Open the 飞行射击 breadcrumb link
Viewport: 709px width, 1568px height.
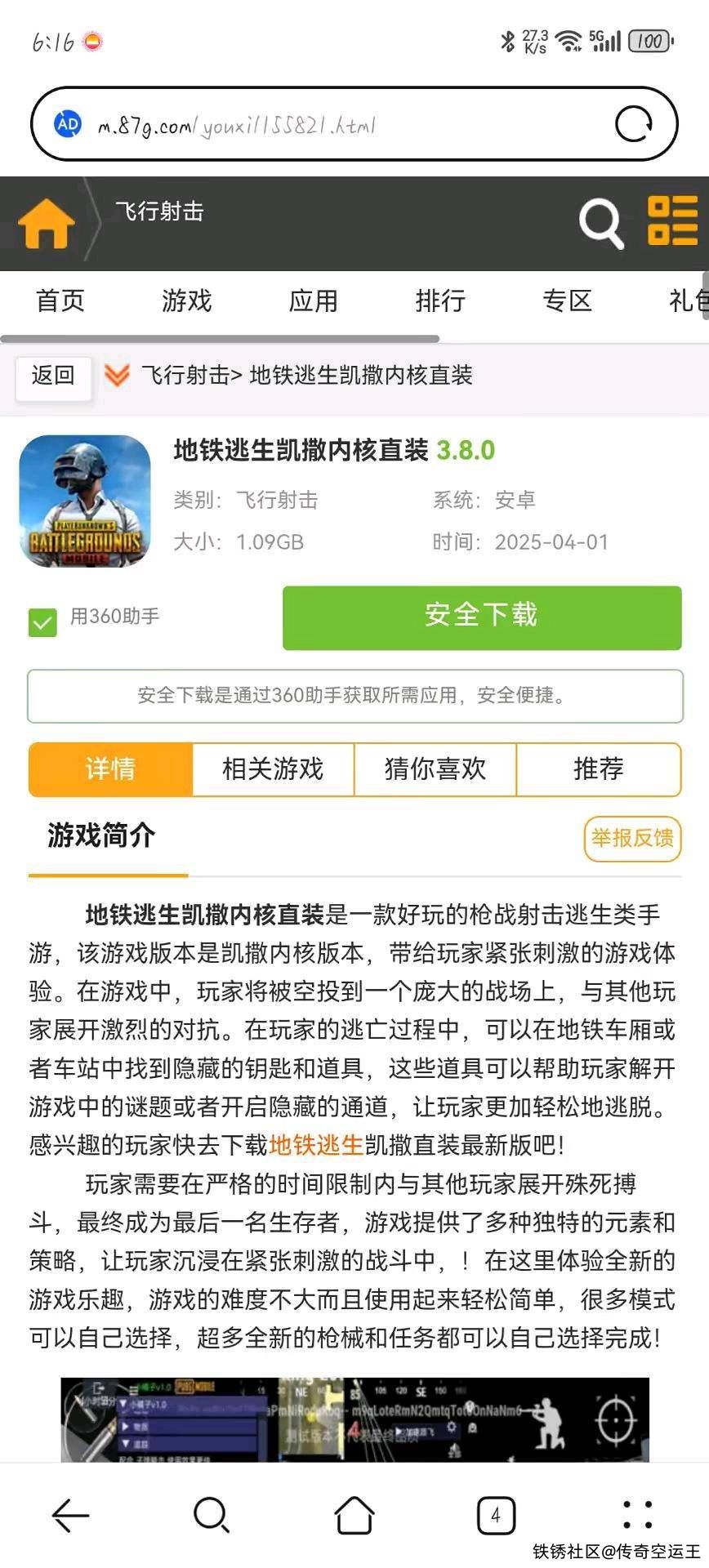(185, 376)
